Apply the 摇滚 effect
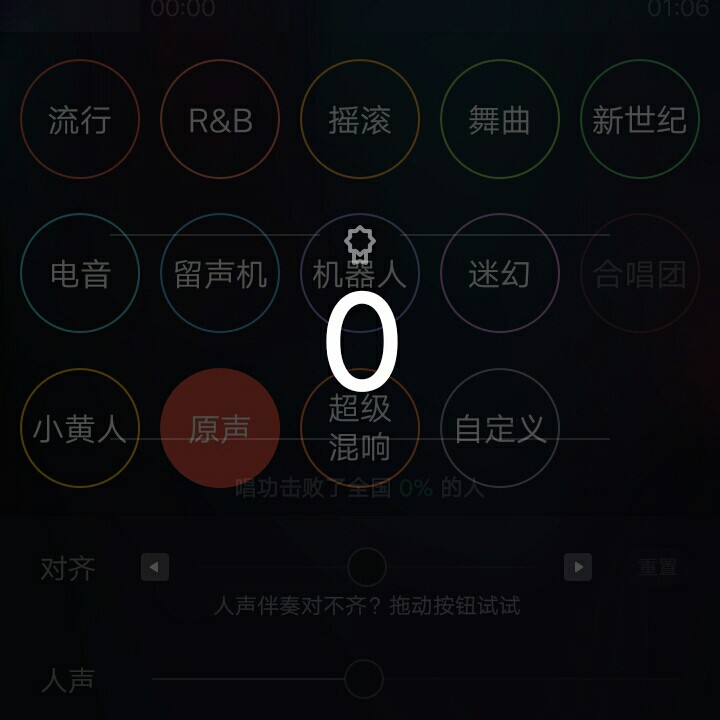 tap(360, 120)
